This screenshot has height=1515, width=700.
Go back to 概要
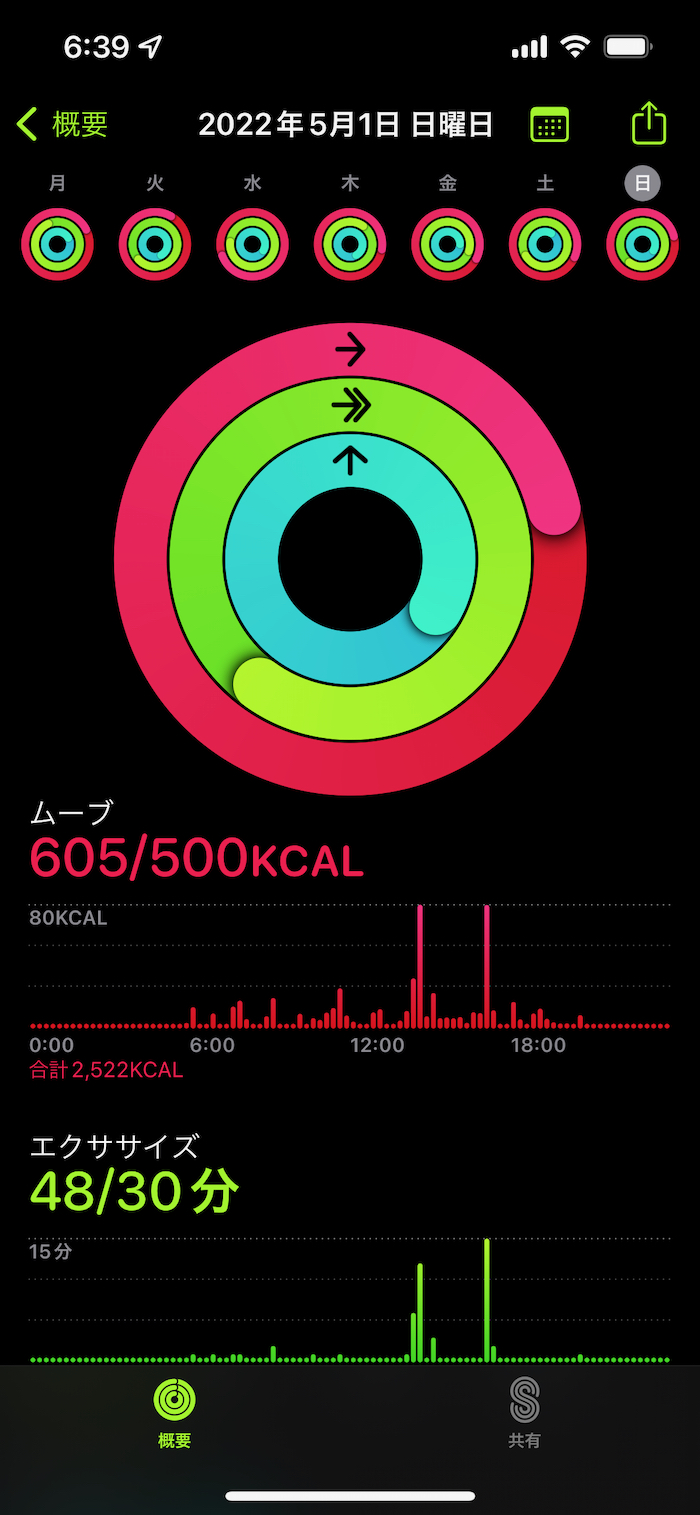click(62, 125)
